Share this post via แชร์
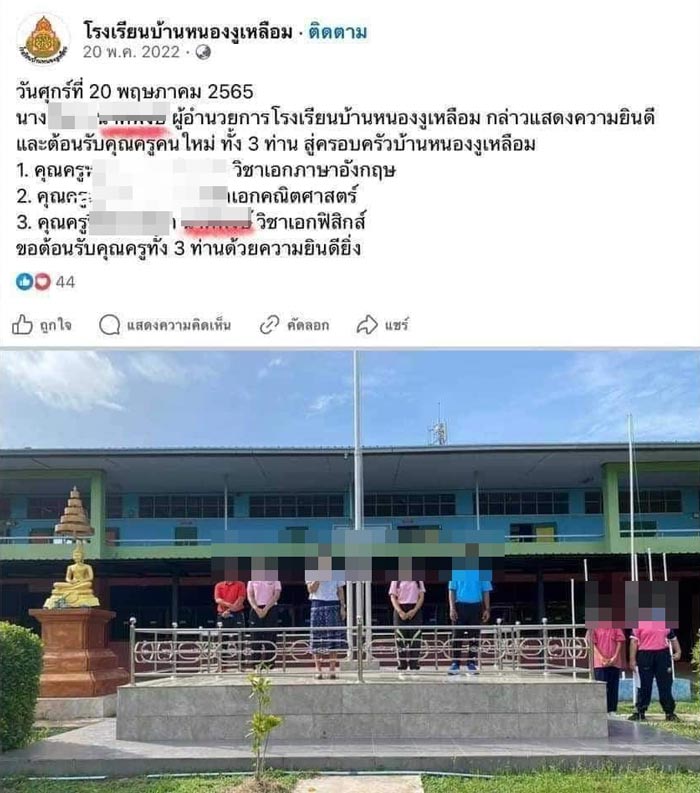This screenshot has width=700, height=793. click(383, 325)
